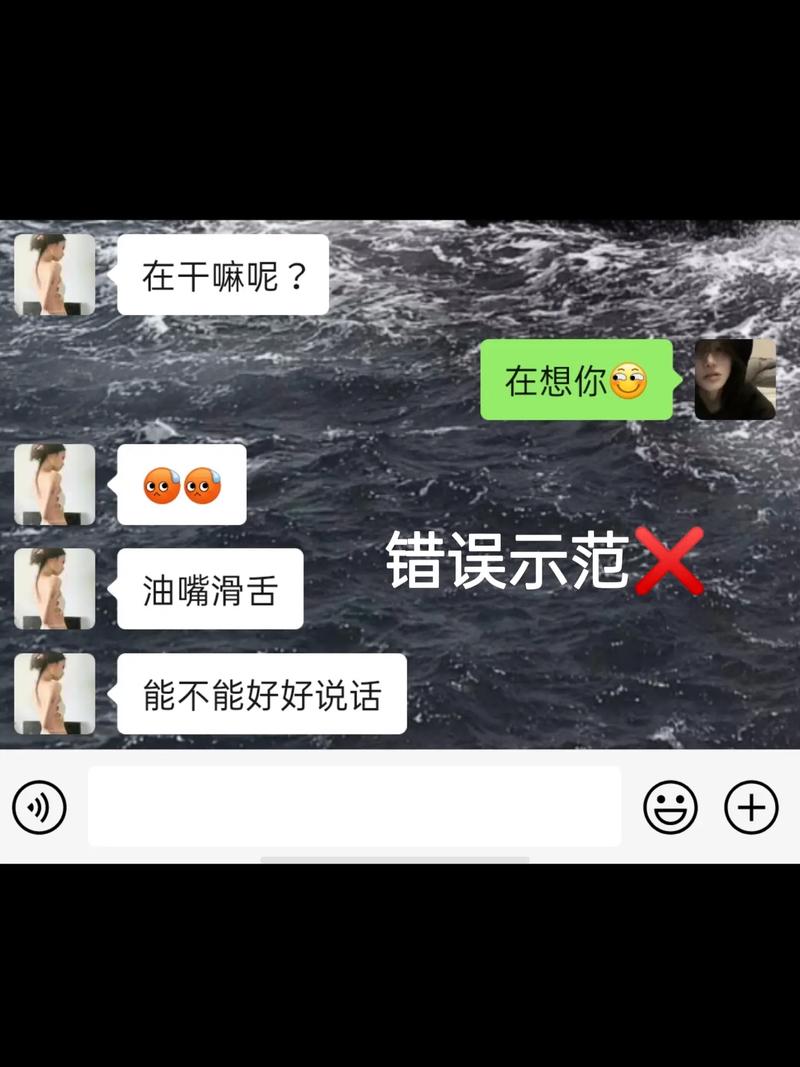Click the 油嘴滑舌 chat bubble
This screenshot has width=800, height=1067.
coord(209,589)
